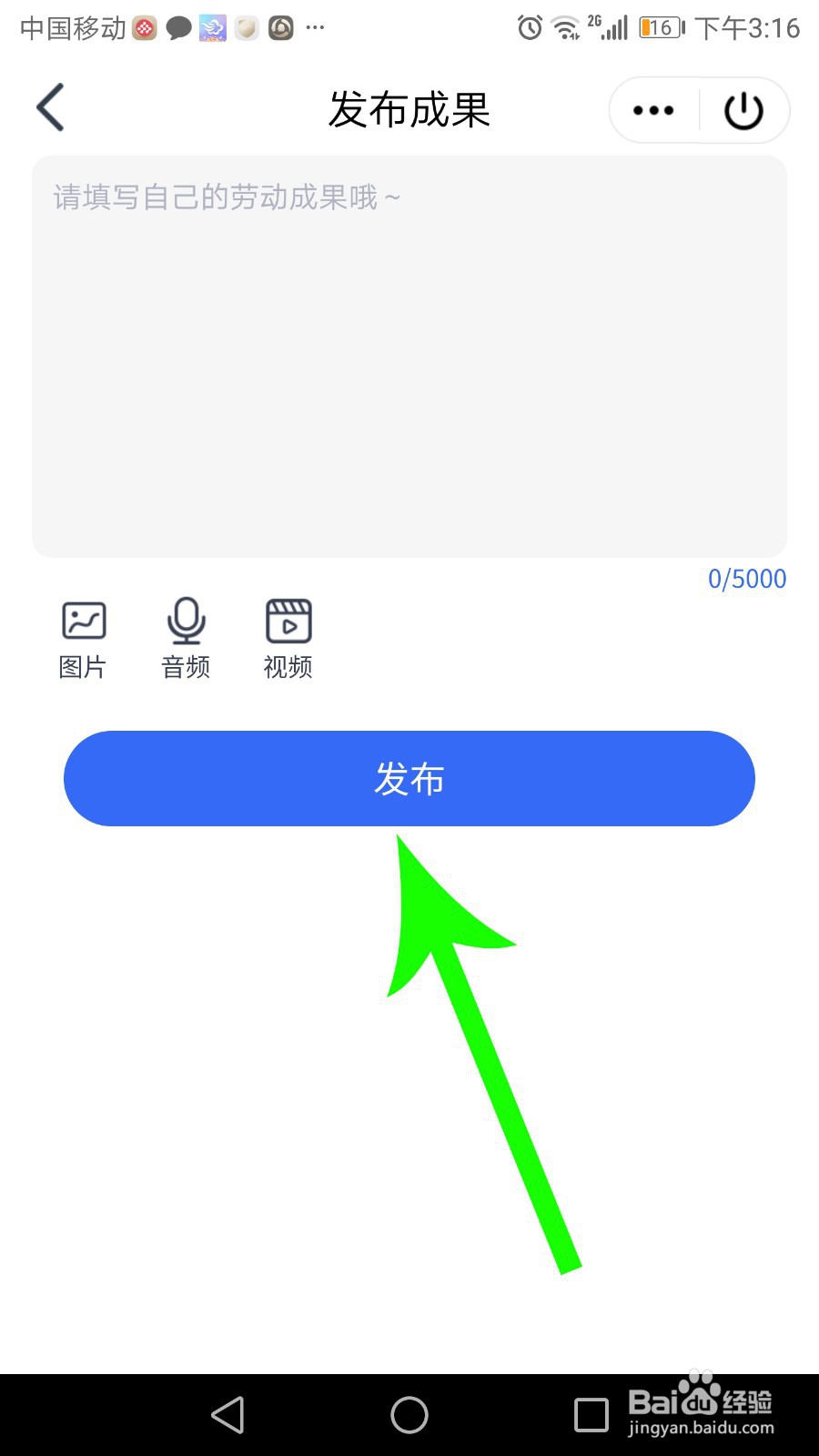The image size is (819, 1456).
Task: Tap the alarm clock status bar icon
Action: click(528, 27)
